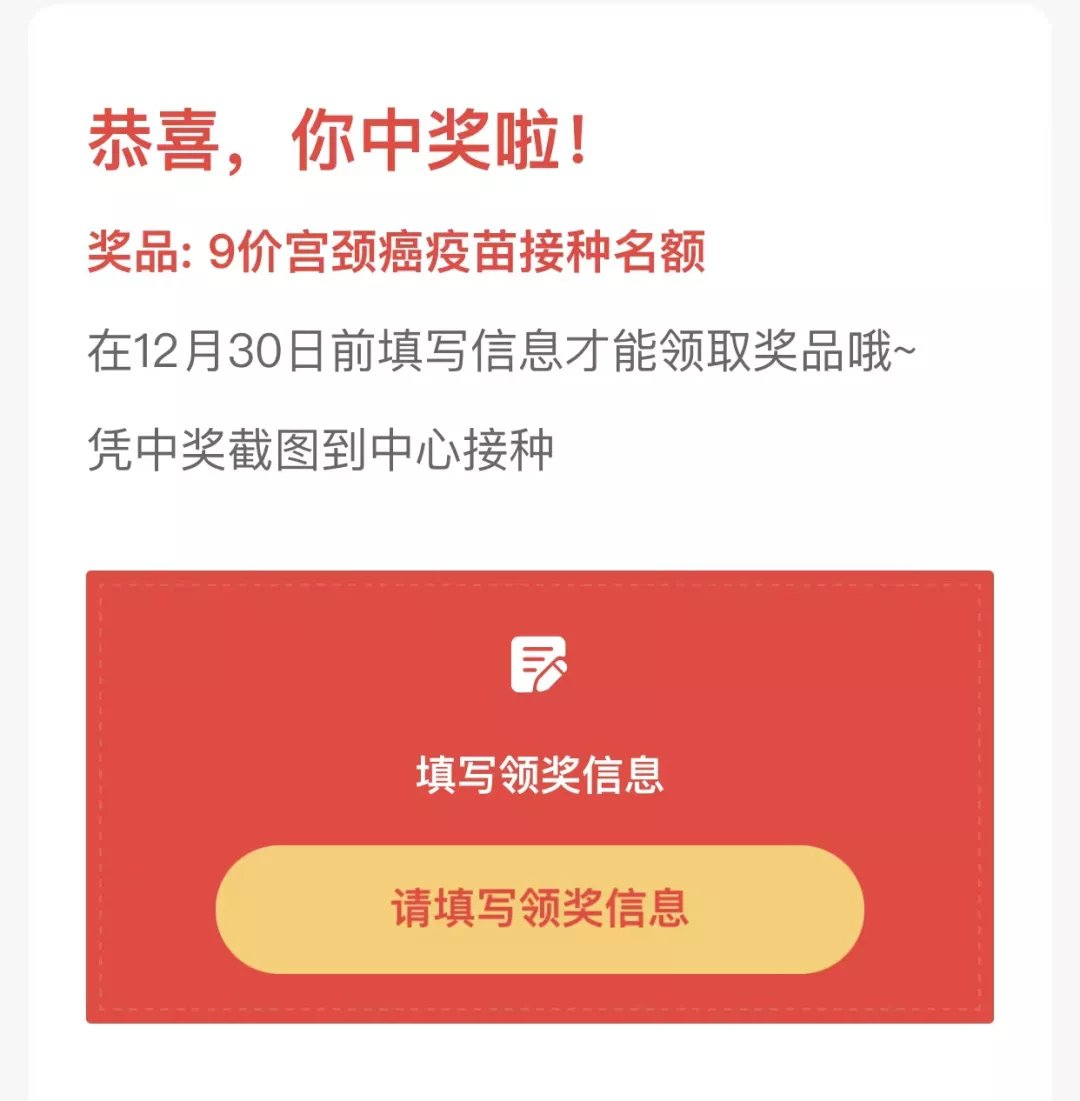Tap the yellow 请填写领奖信息 button

click(x=539, y=909)
